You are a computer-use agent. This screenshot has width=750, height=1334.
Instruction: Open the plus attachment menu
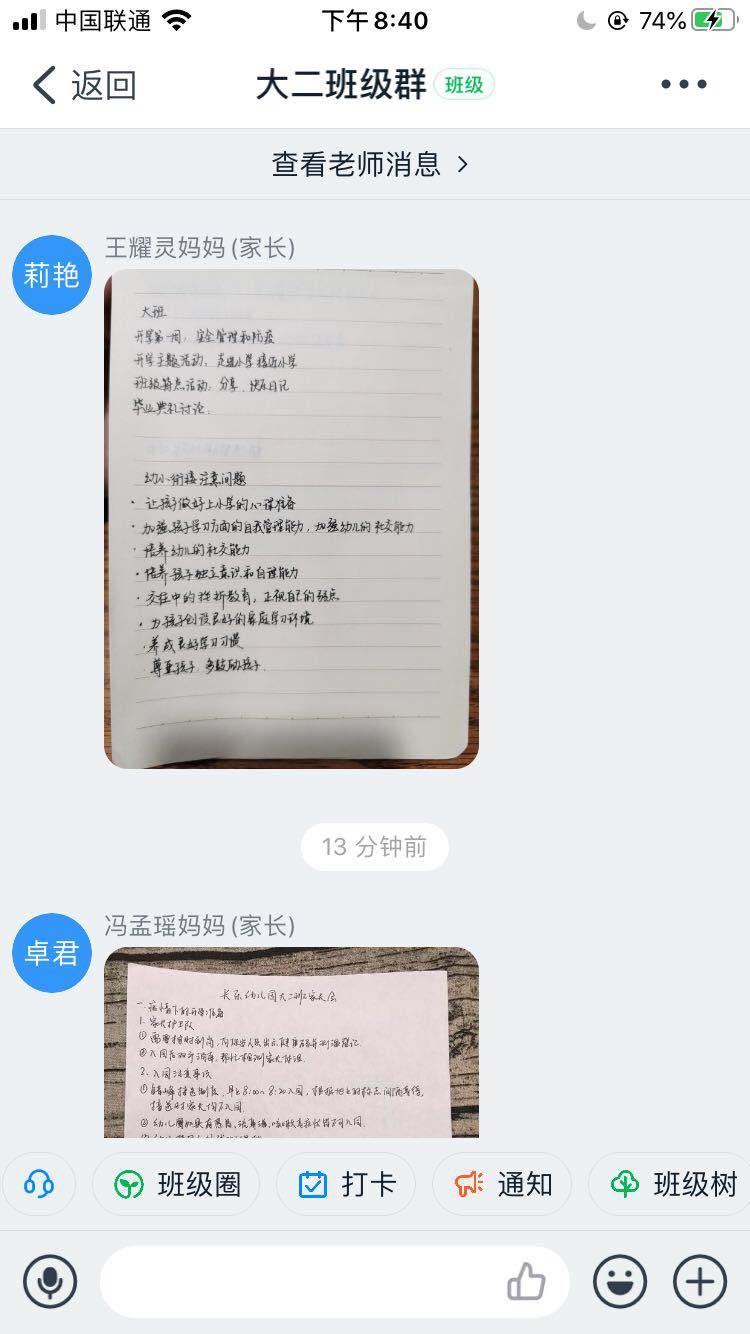(700, 1281)
